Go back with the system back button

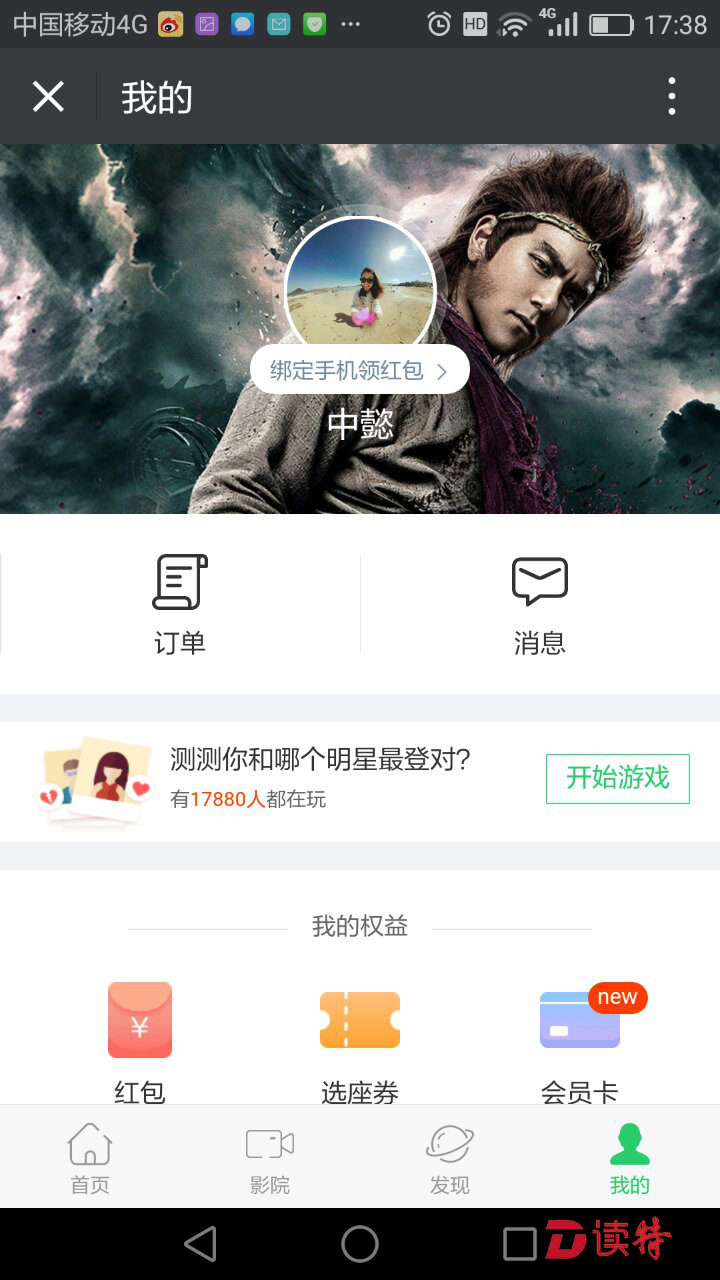coord(201,1244)
